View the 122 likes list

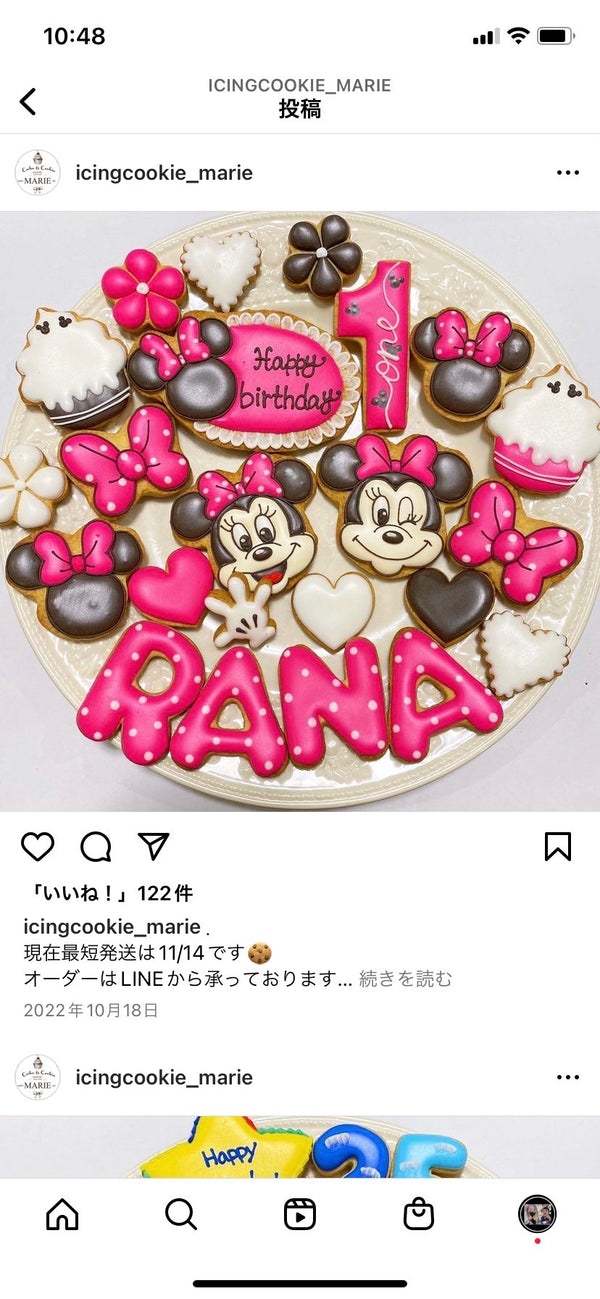(x=108, y=893)
